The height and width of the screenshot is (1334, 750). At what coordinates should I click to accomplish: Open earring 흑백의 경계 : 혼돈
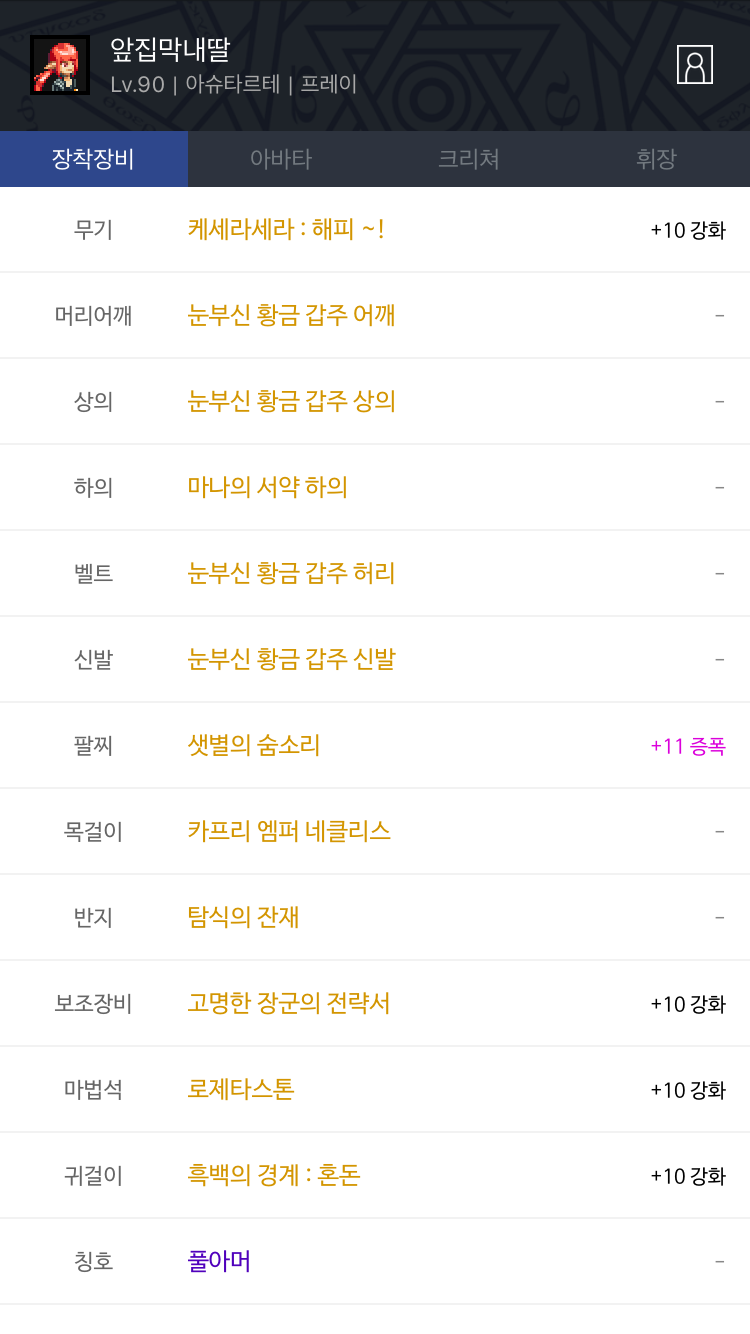coord(274,1175)
